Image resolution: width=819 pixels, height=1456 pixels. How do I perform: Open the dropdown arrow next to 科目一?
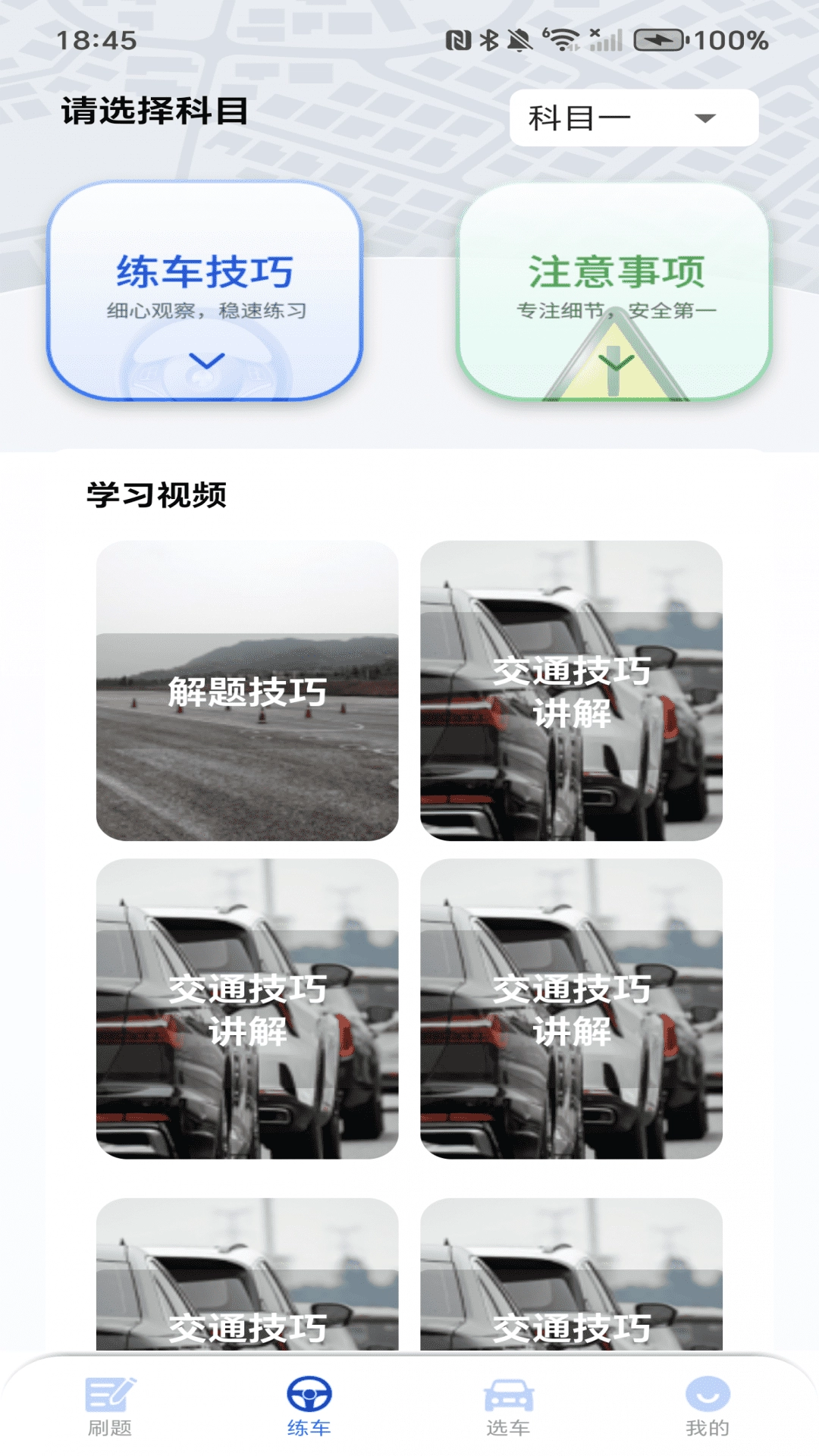pyautogui.click(x=706, y=118)
